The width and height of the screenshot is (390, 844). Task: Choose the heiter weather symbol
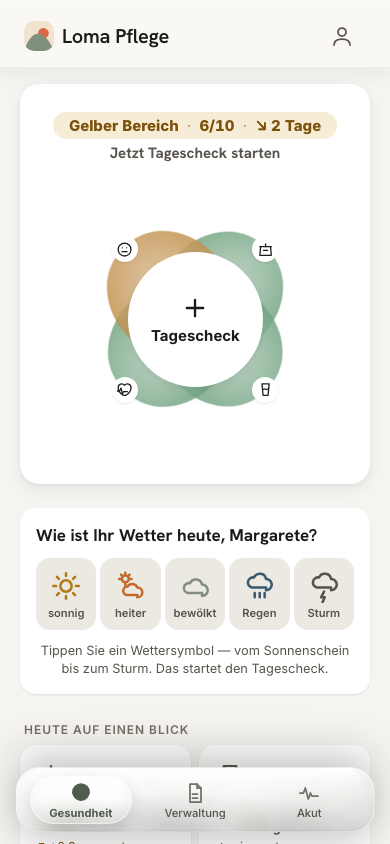131,594
